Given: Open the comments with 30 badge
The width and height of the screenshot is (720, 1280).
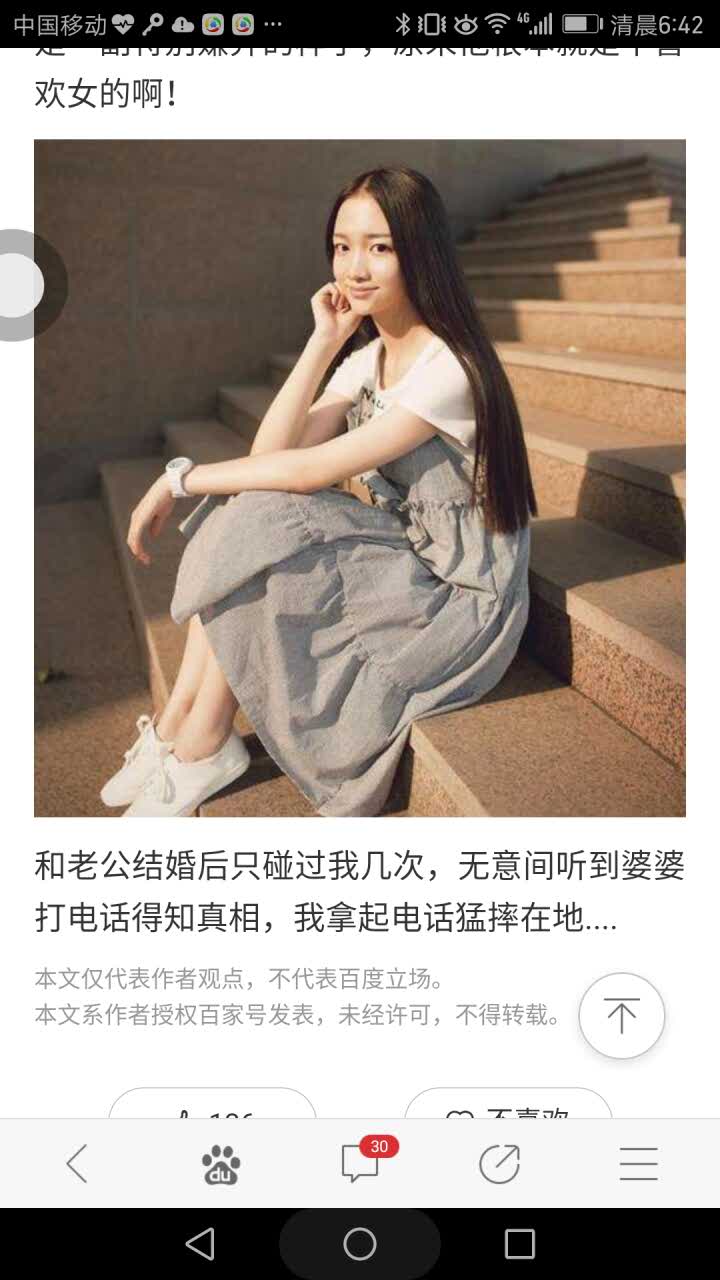Looking at the screenshot, I should (x=361, y=1163).
